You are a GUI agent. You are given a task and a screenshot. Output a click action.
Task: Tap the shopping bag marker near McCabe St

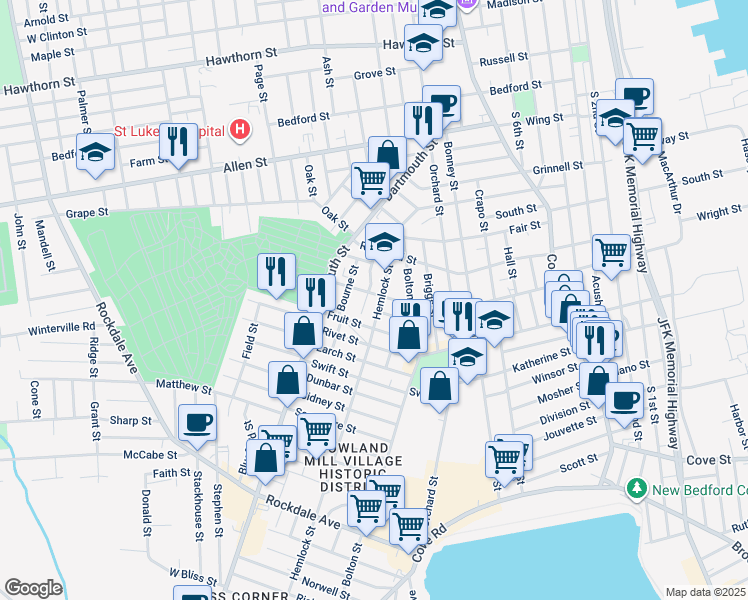(266, 461)
